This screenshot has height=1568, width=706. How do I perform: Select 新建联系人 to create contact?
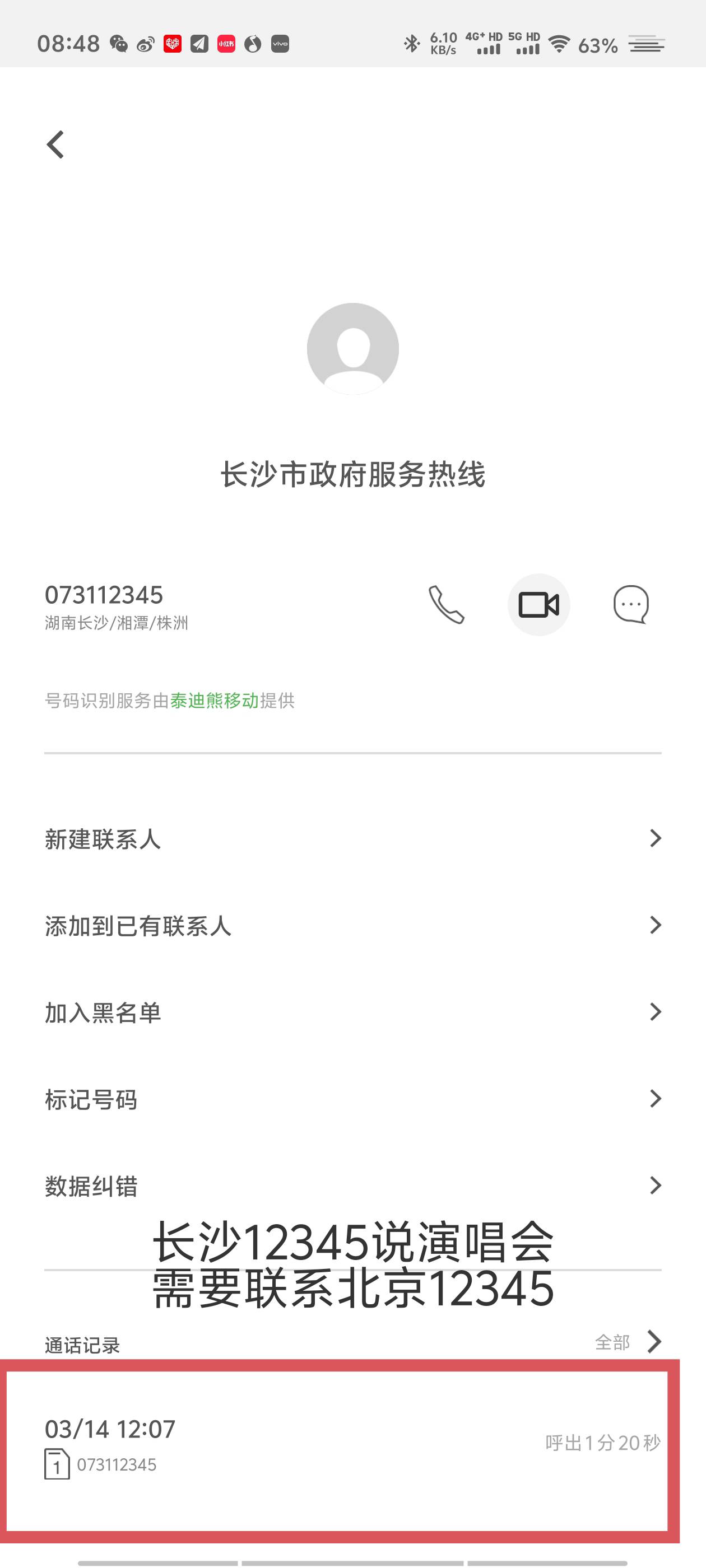pyautogui.click(x=352, y=839)
